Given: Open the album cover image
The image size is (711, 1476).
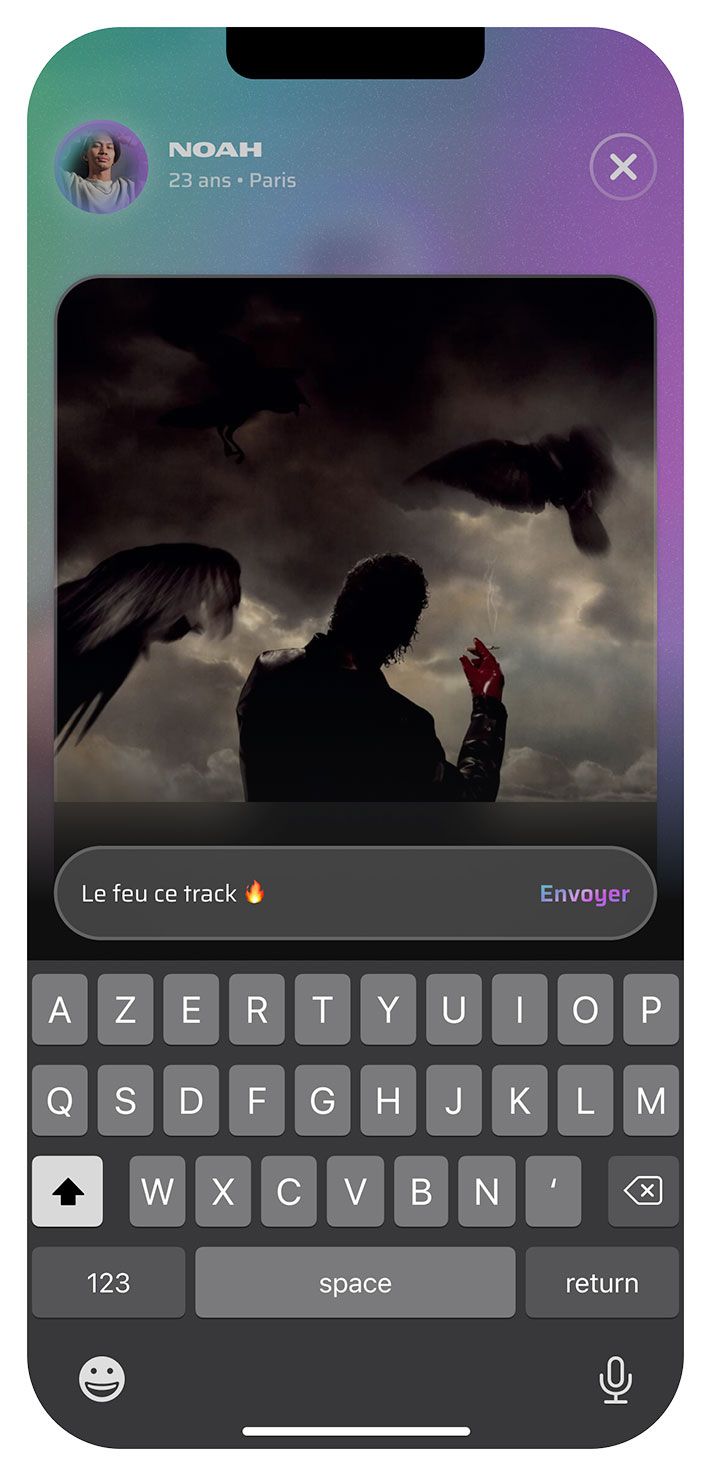Looking at the screenshot, I should (355, 540).
